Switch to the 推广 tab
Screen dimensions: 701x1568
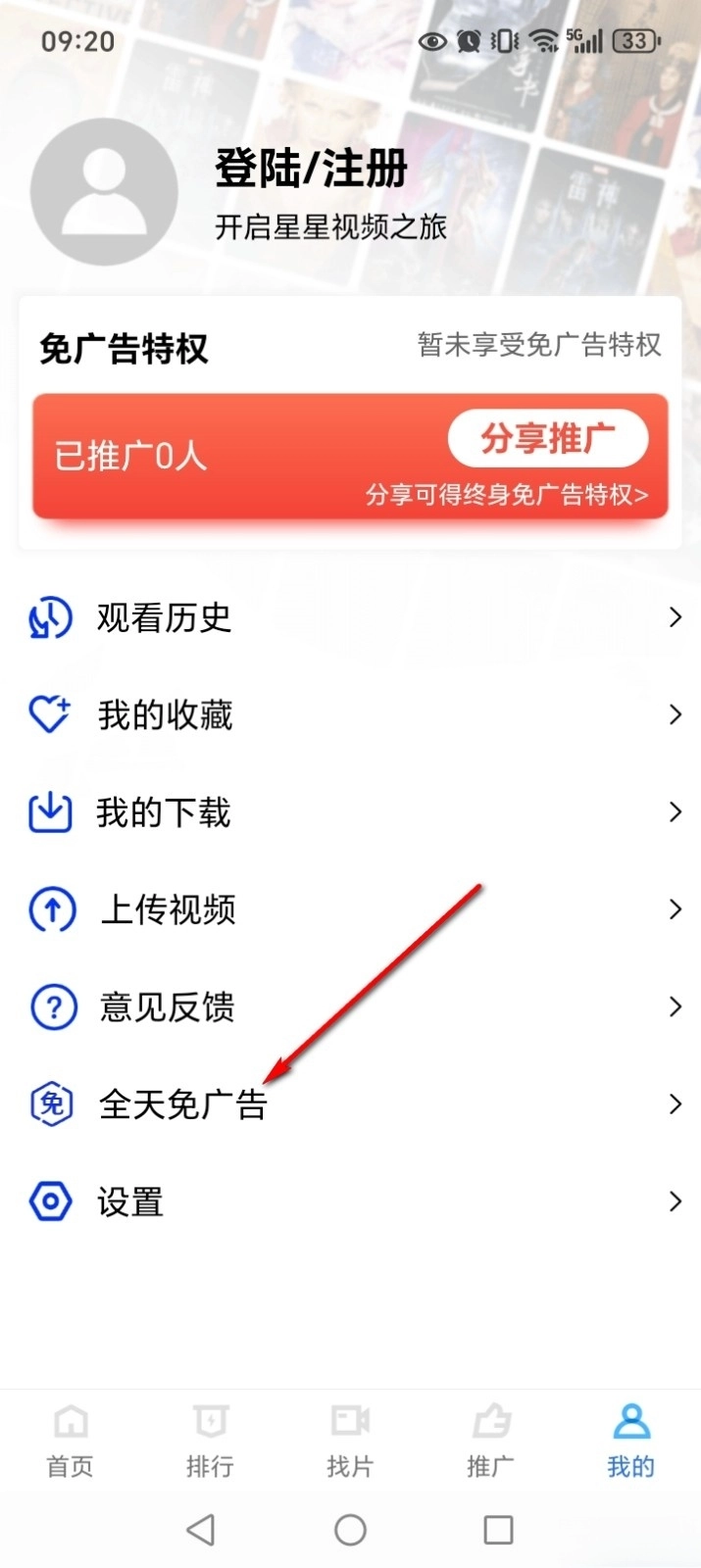pos(490,1441)
